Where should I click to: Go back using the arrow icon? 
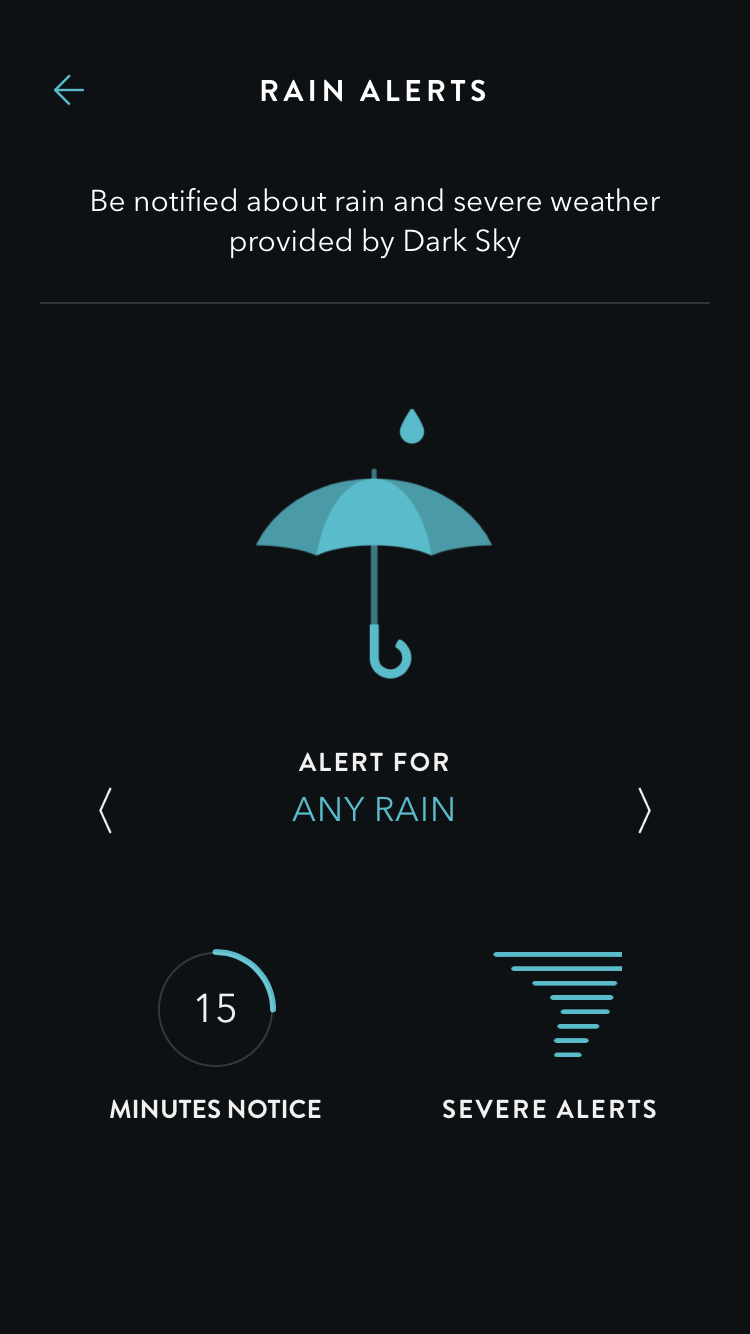(69, 90)
